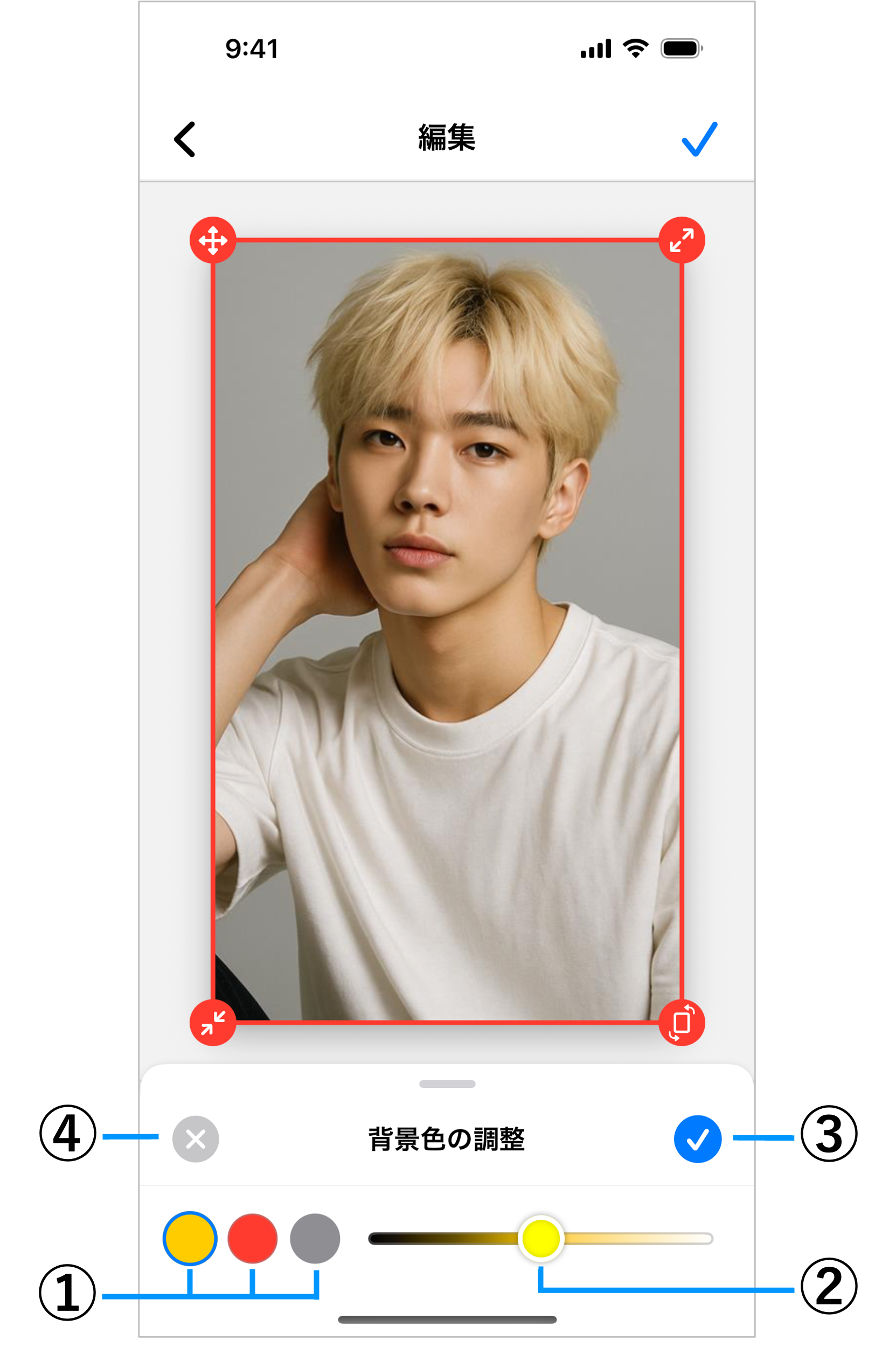Tap the move handle on the photo frame

pos(213,240)
